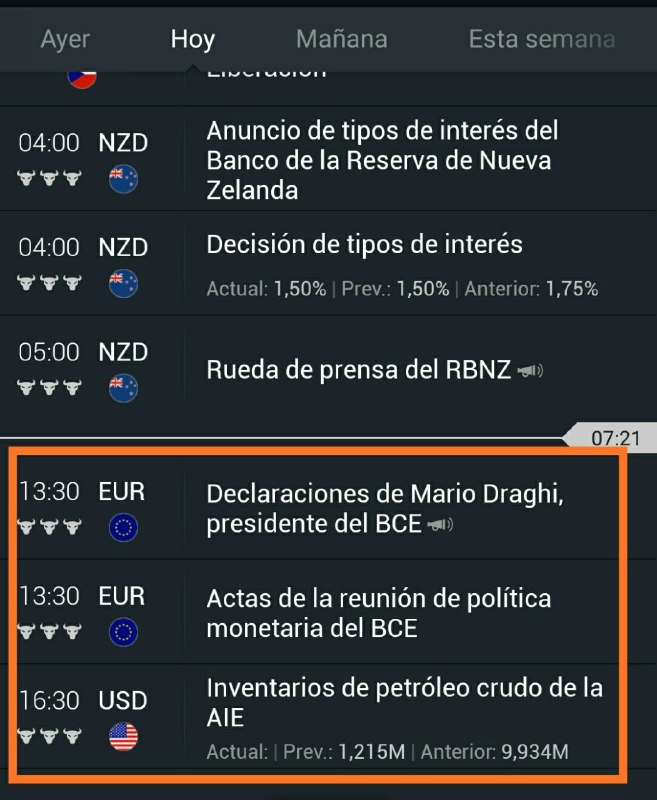Go to the Mañana tab
Screen dimensions: 657x800
point(341,40)
